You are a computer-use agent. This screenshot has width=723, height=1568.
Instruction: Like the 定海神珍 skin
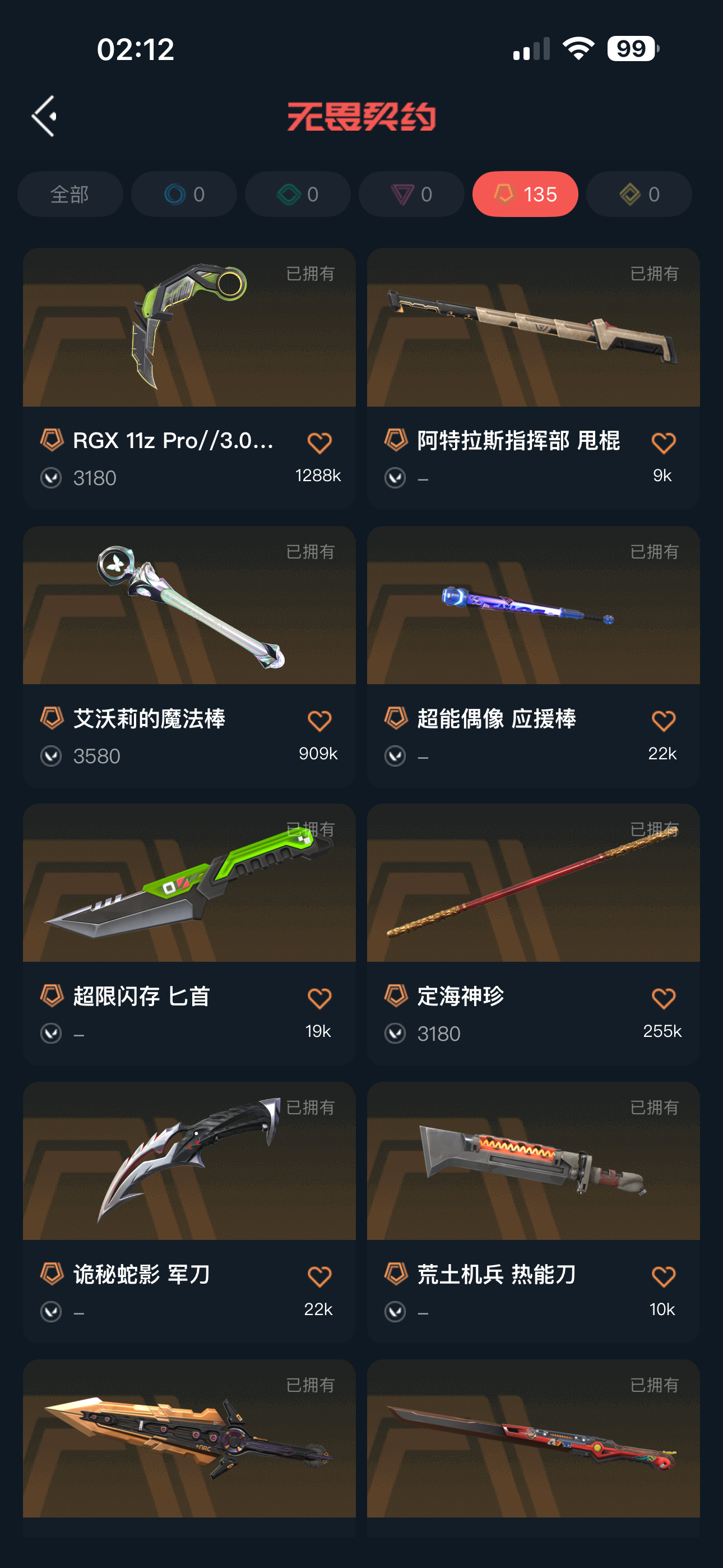(x=664, y=998)
